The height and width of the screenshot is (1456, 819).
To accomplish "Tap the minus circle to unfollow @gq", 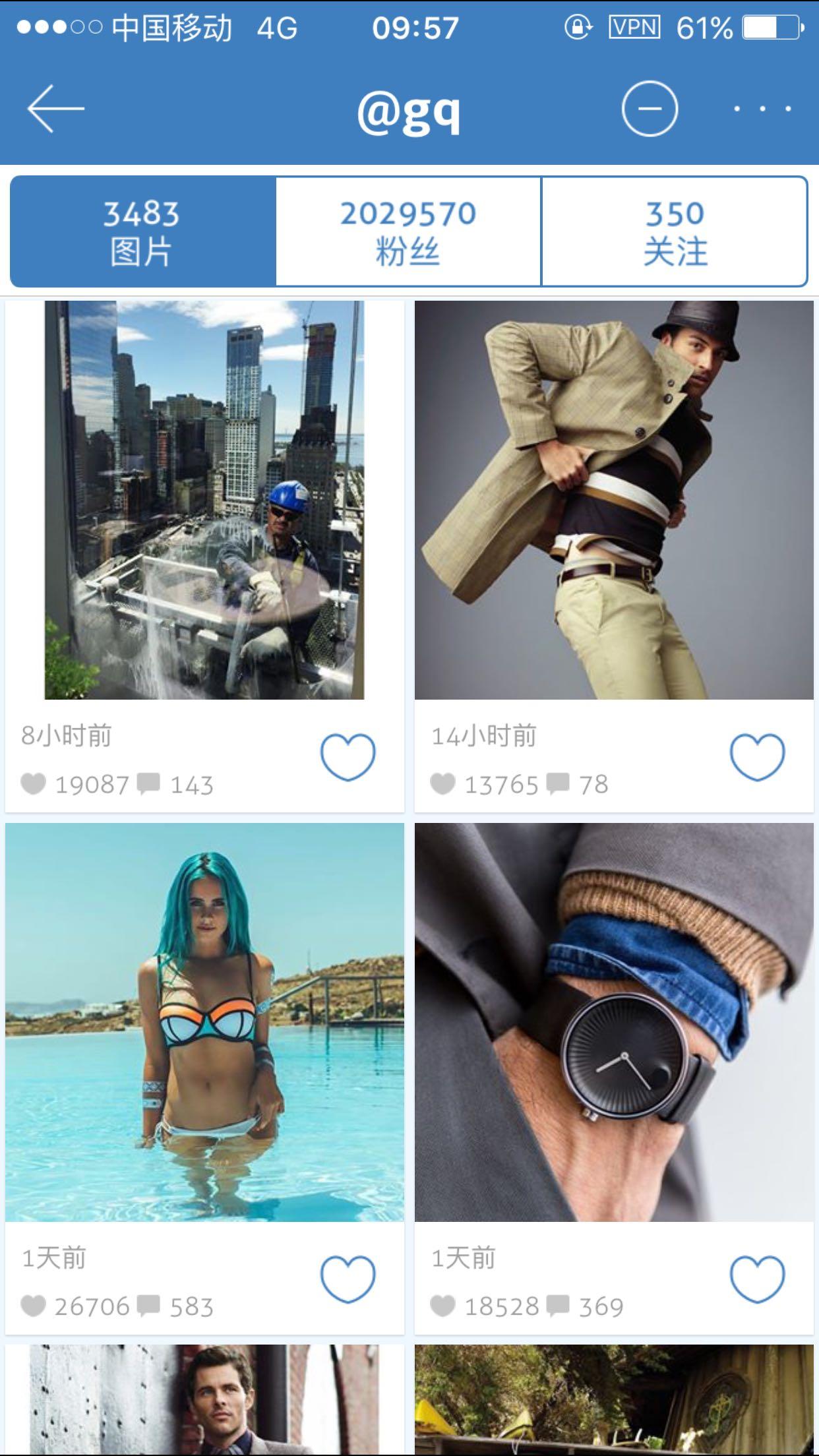I will point(650,109).
